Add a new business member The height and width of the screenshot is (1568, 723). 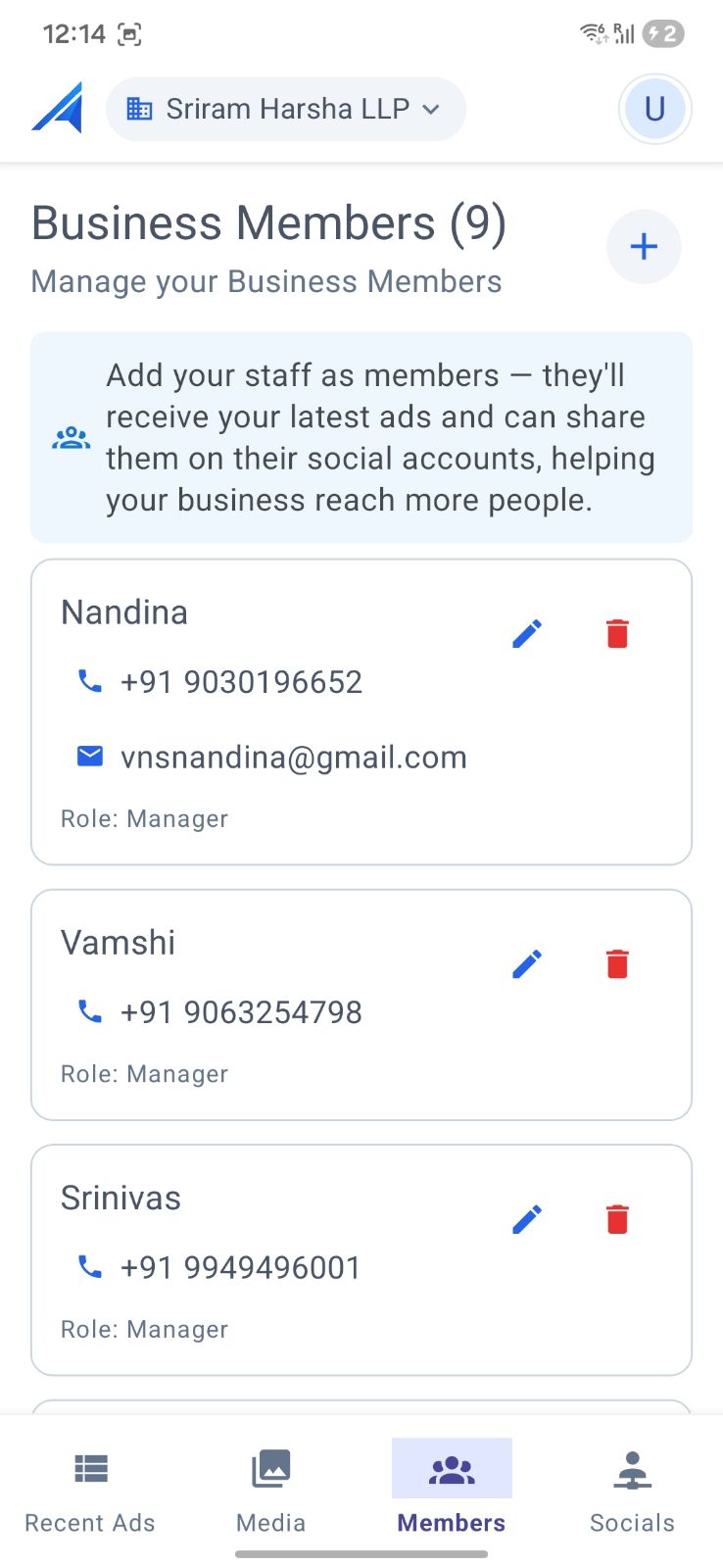644,246
